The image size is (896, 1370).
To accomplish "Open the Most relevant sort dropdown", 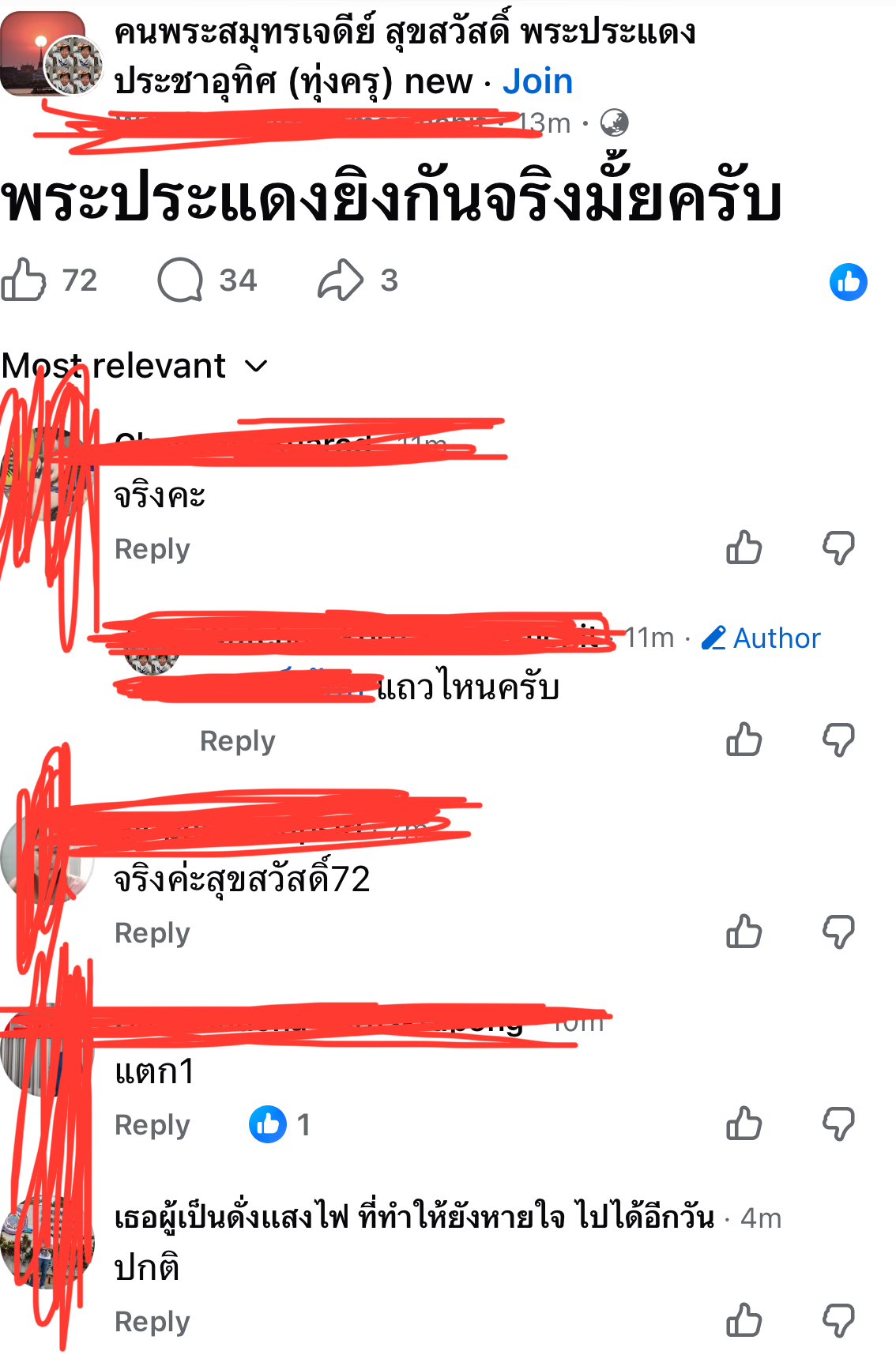I will pos(135,366).
